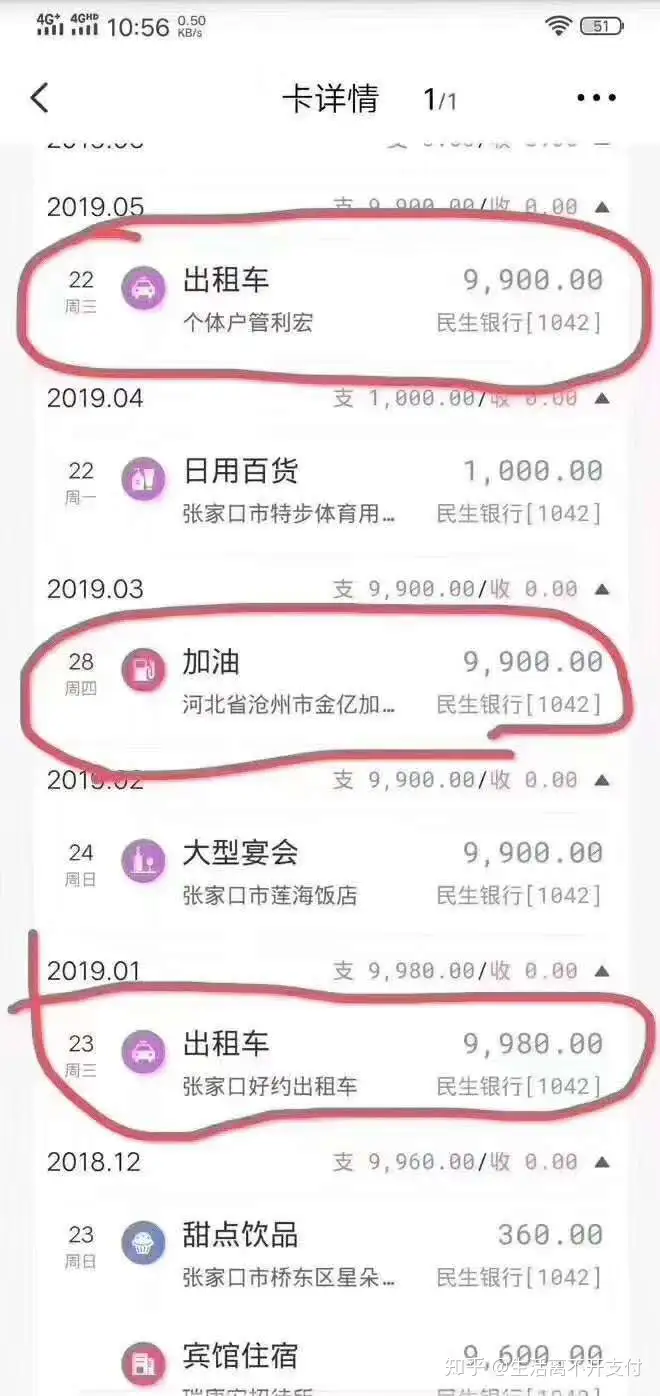Viewport: 660px width, 1396px height.
Task: Collapse the 2018.12 month section
Action: click(602, 1162)
